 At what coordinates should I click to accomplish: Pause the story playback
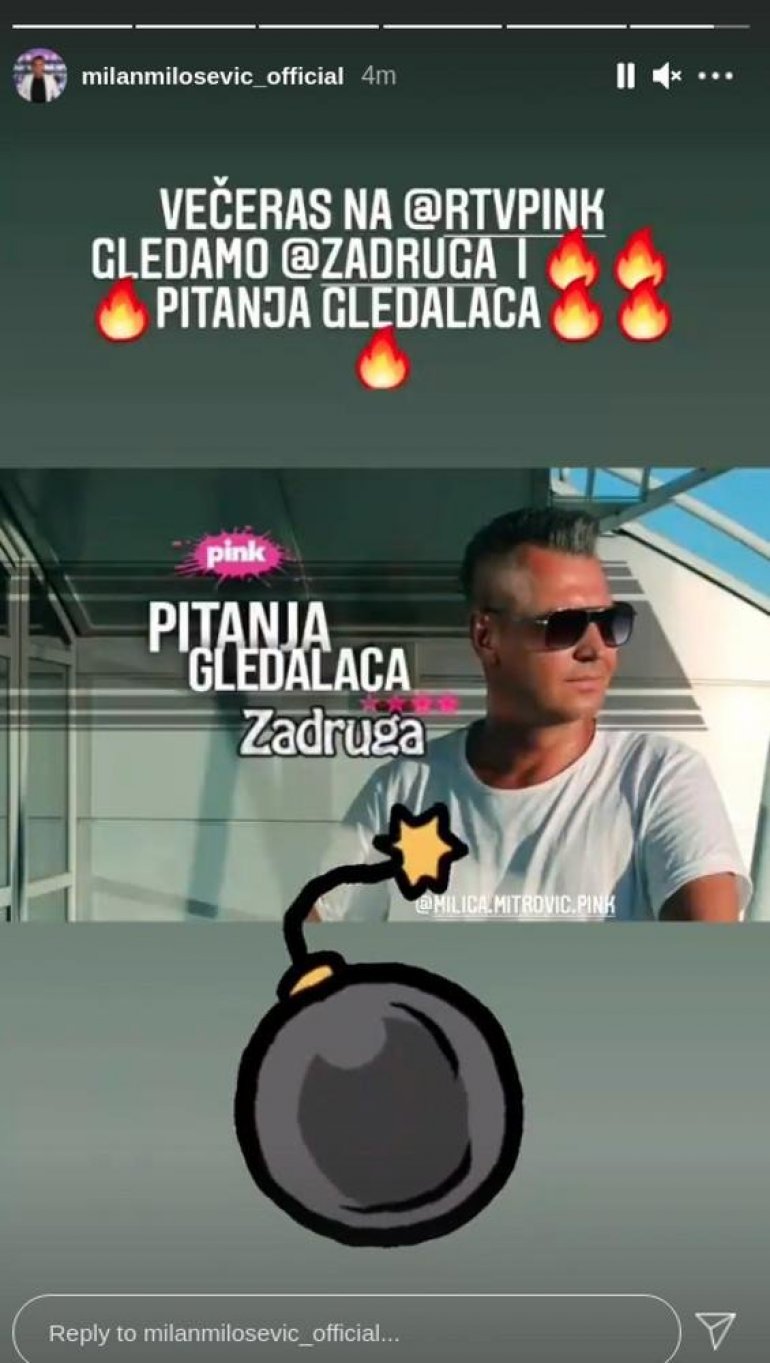[x=625, y=76]
